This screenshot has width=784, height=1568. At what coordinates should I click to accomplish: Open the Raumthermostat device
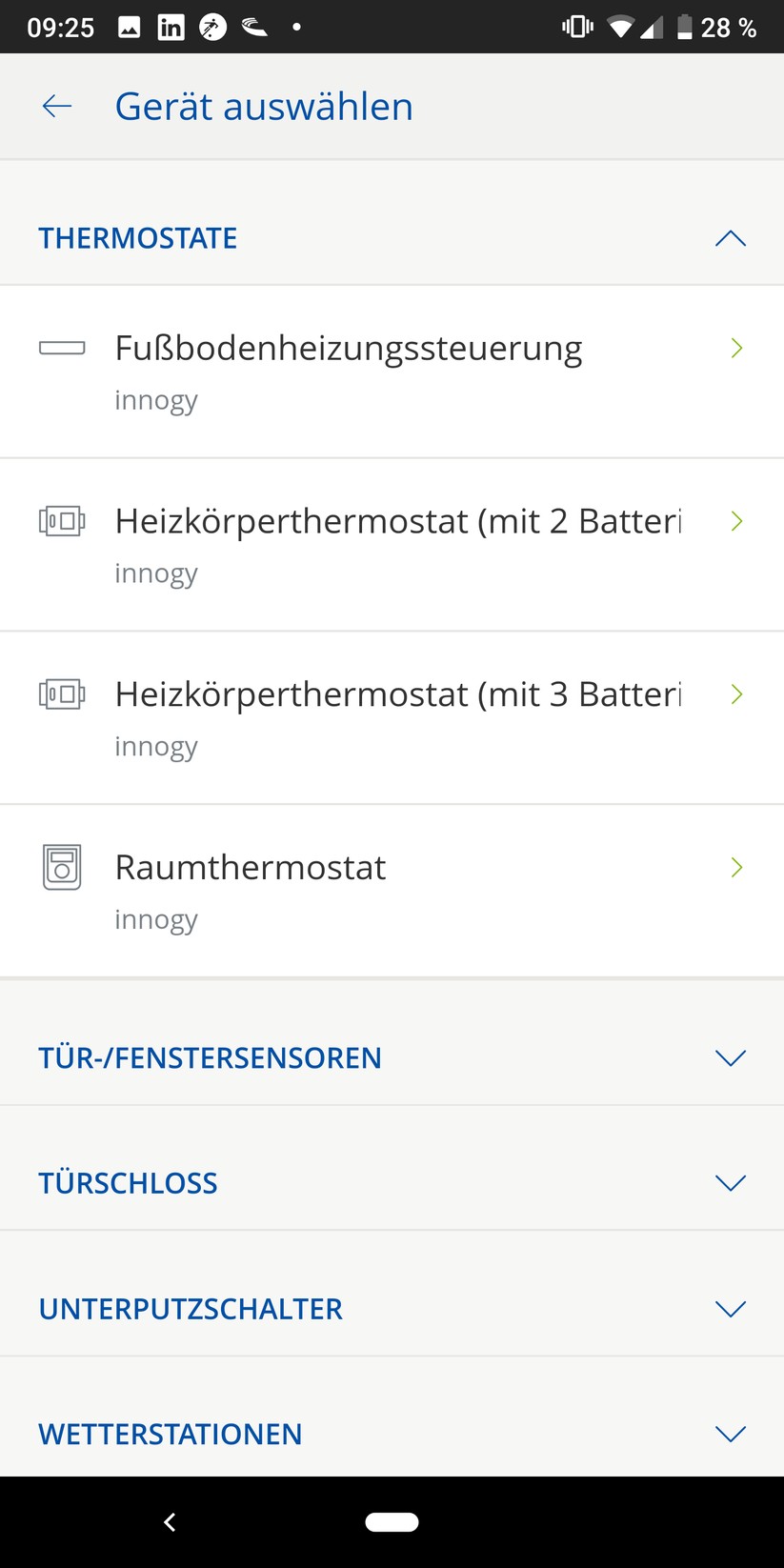pyautogui.click(x=392, y=891)
